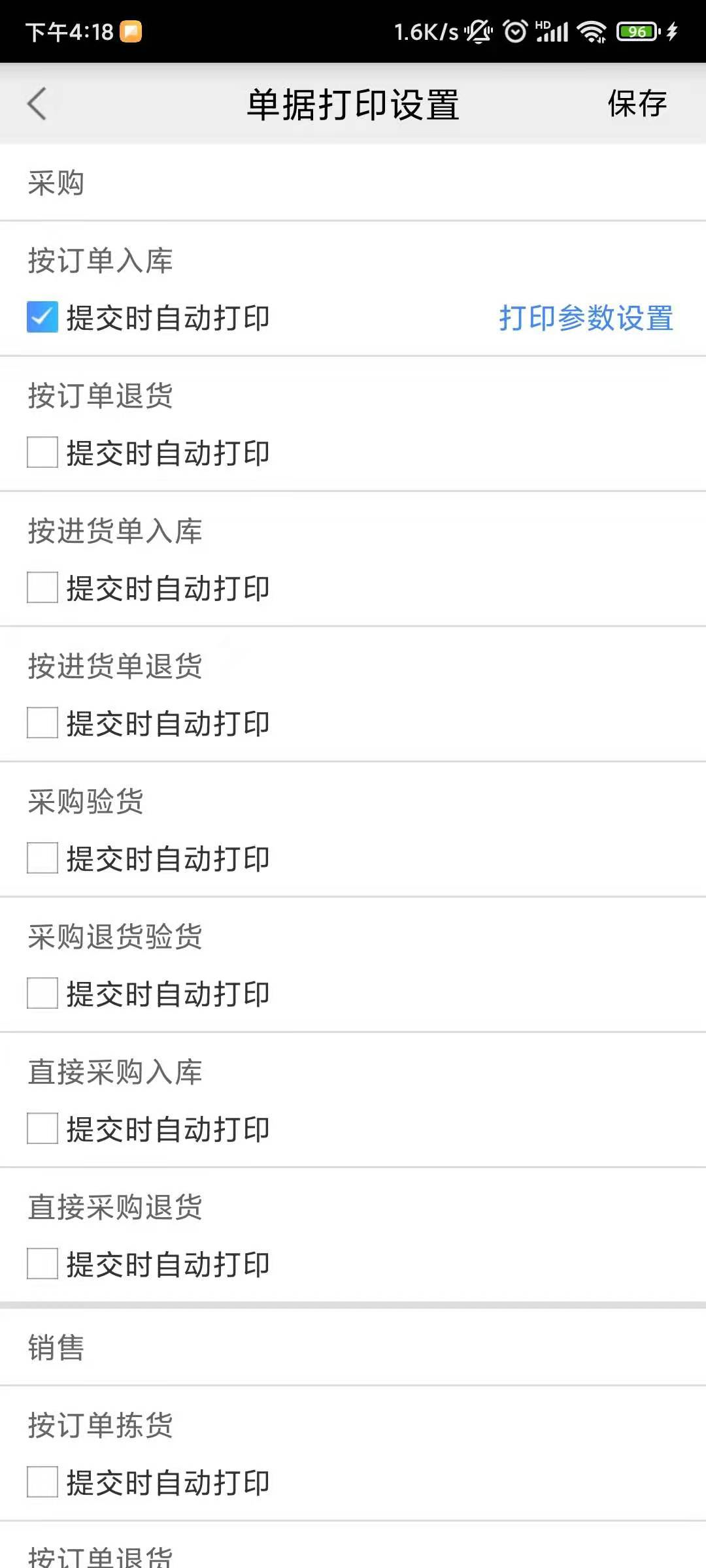Tick auto print under 采购验货
Image resolution: width=706 pixels, height=1568 pixels.
click(x=42, y=858)
